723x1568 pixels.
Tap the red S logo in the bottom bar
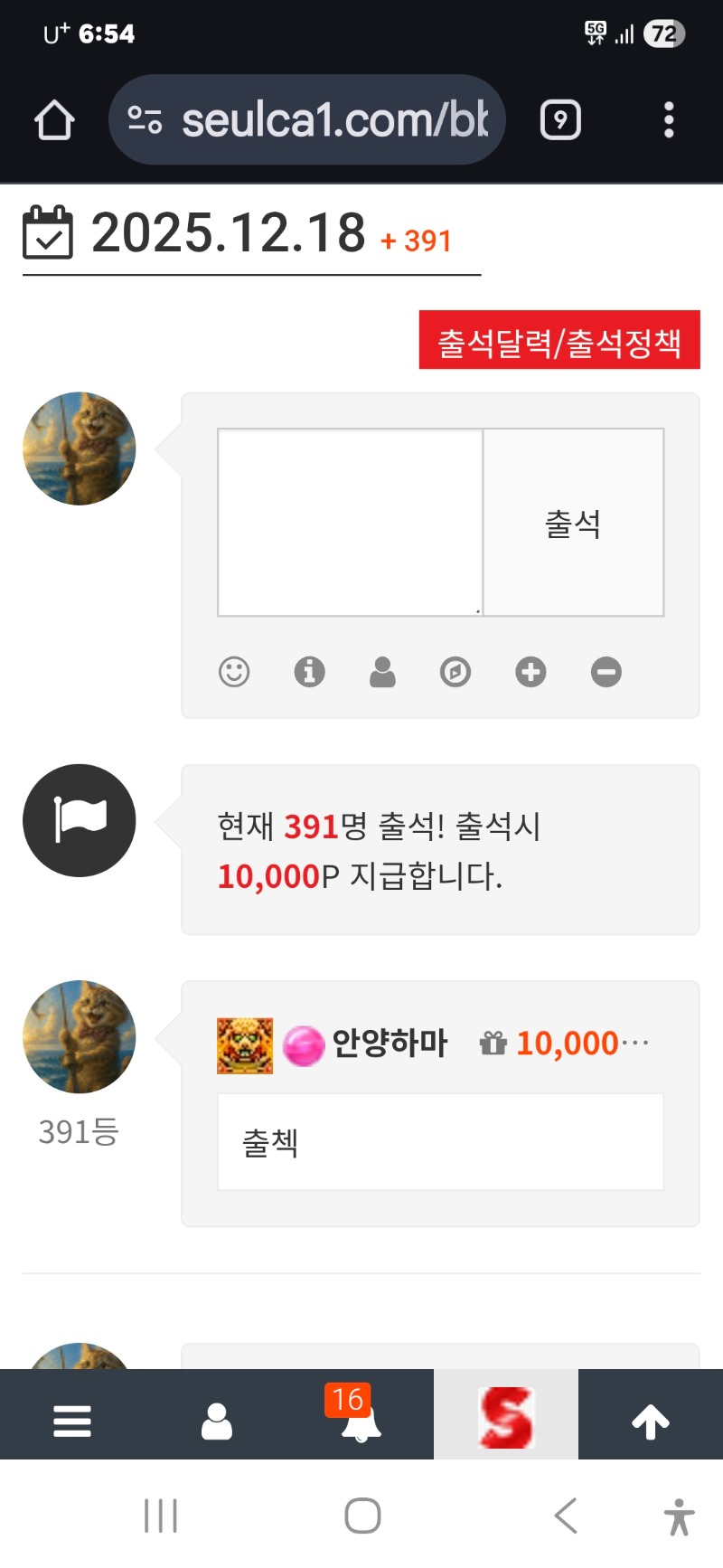click(506, 1417)
